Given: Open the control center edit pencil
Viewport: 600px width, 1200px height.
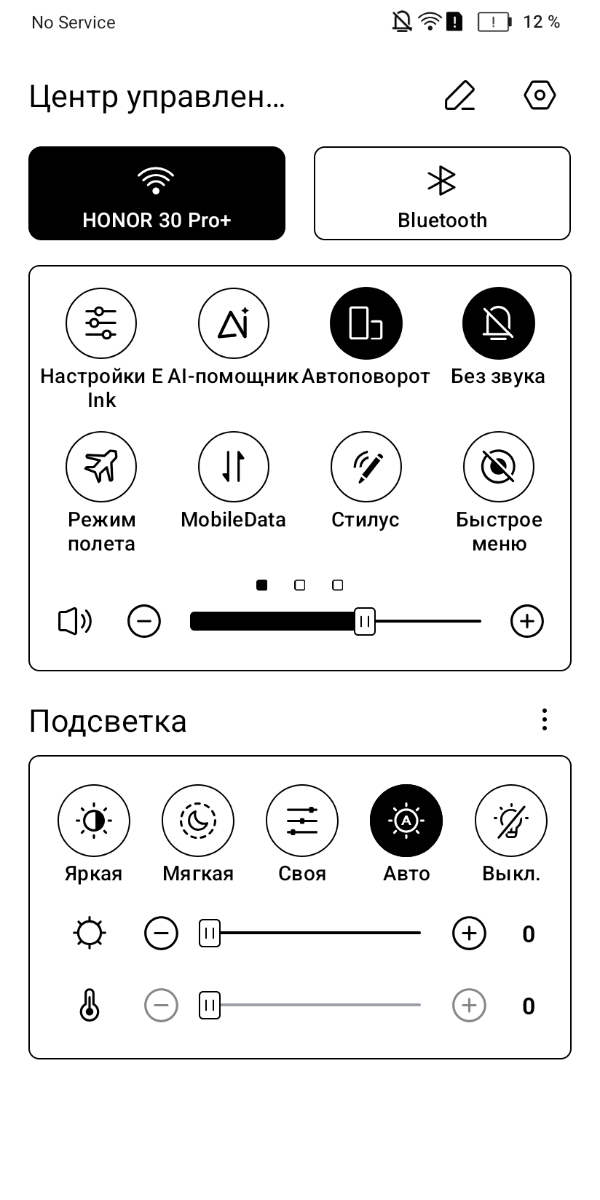Looking at the screenshot, I should point(460,96).
